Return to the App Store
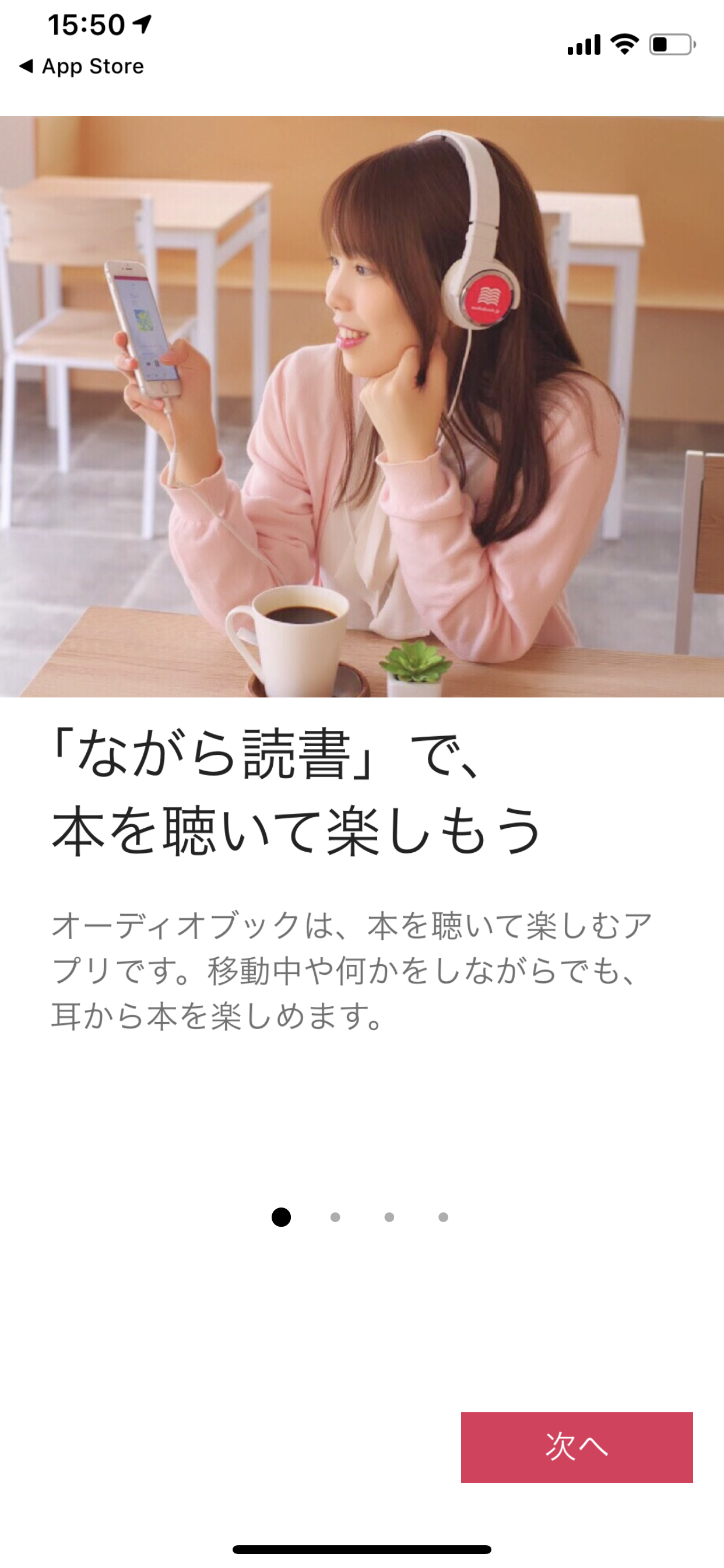 click(82, 66)
